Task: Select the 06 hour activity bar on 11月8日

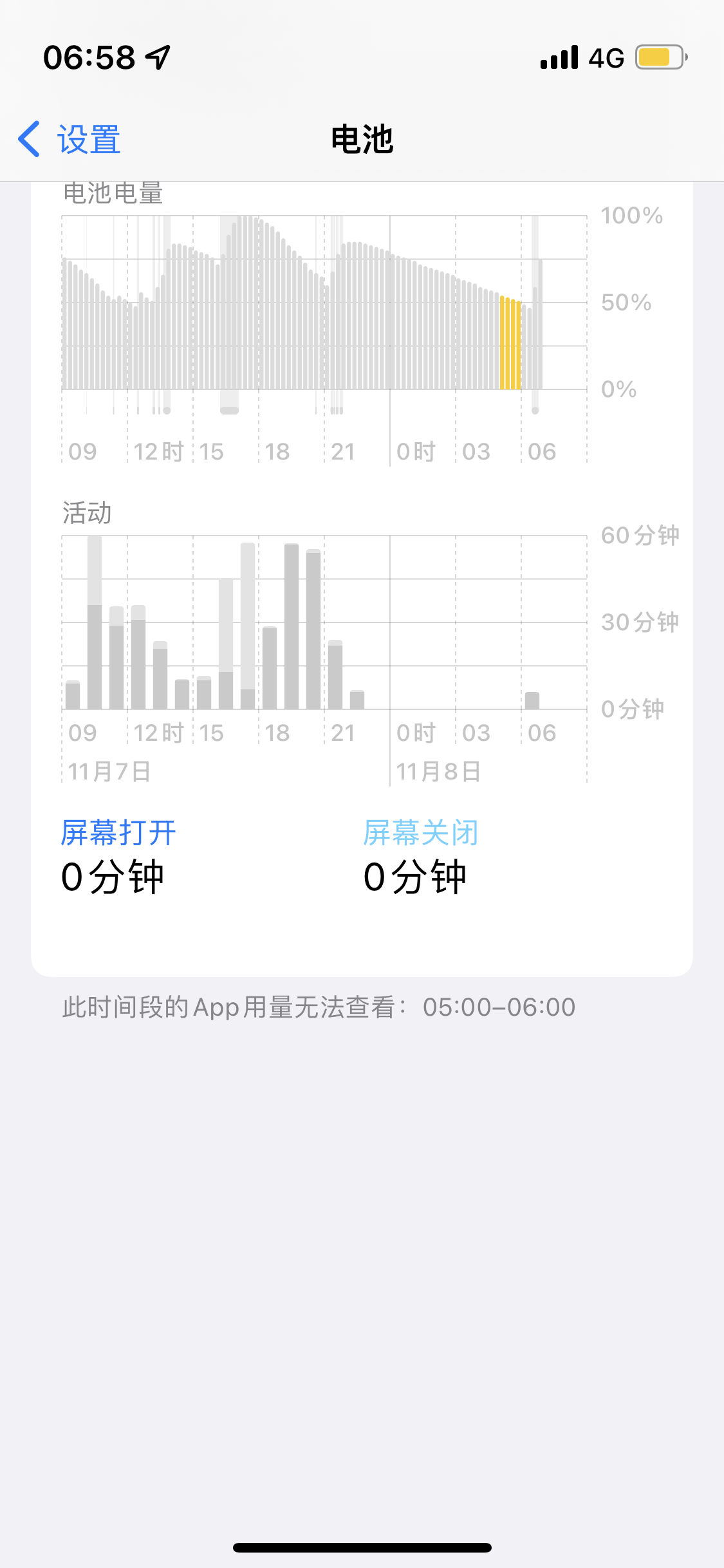Action: (532, 700)
